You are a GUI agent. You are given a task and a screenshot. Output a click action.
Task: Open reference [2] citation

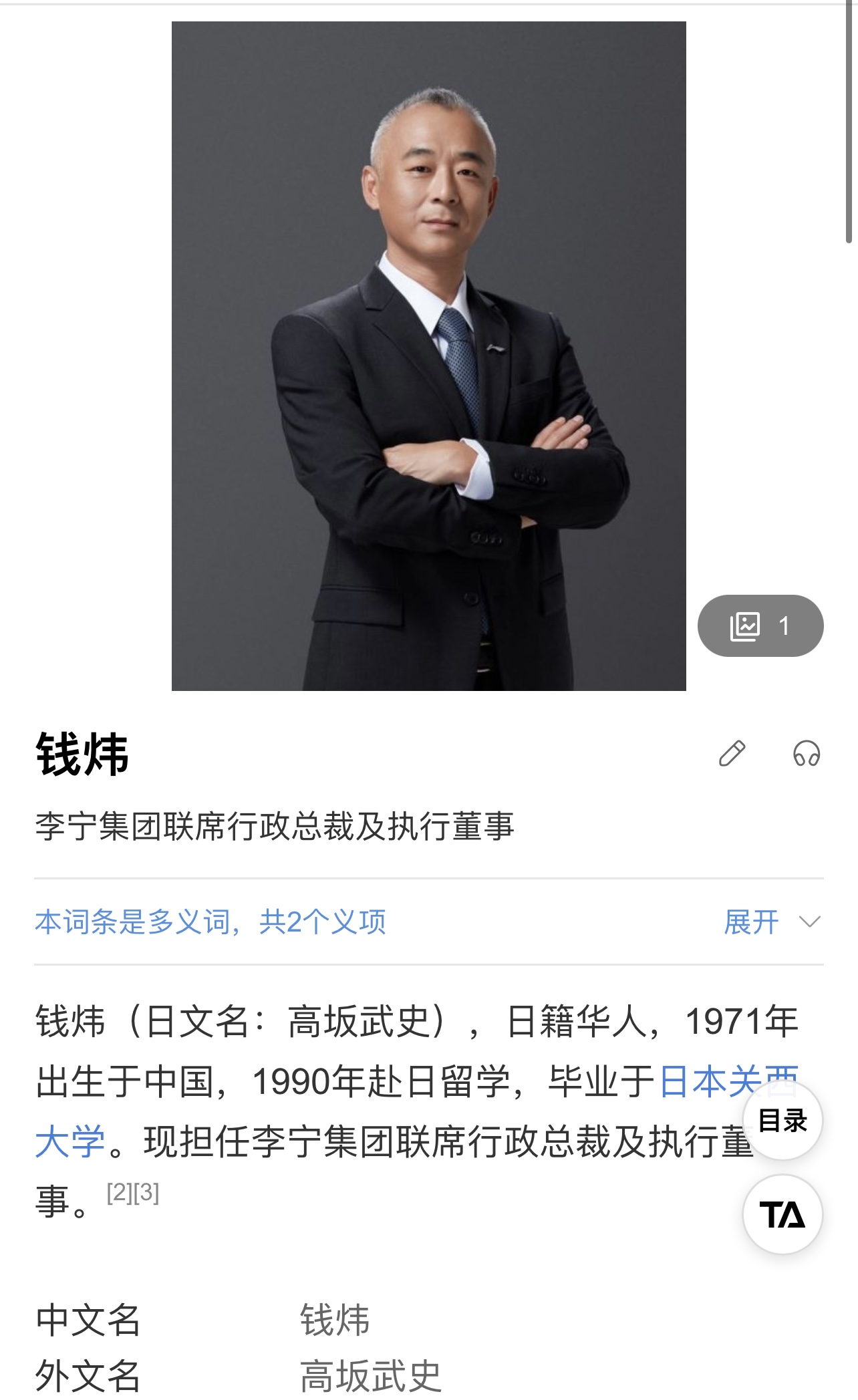click(x=120, y=1193)
